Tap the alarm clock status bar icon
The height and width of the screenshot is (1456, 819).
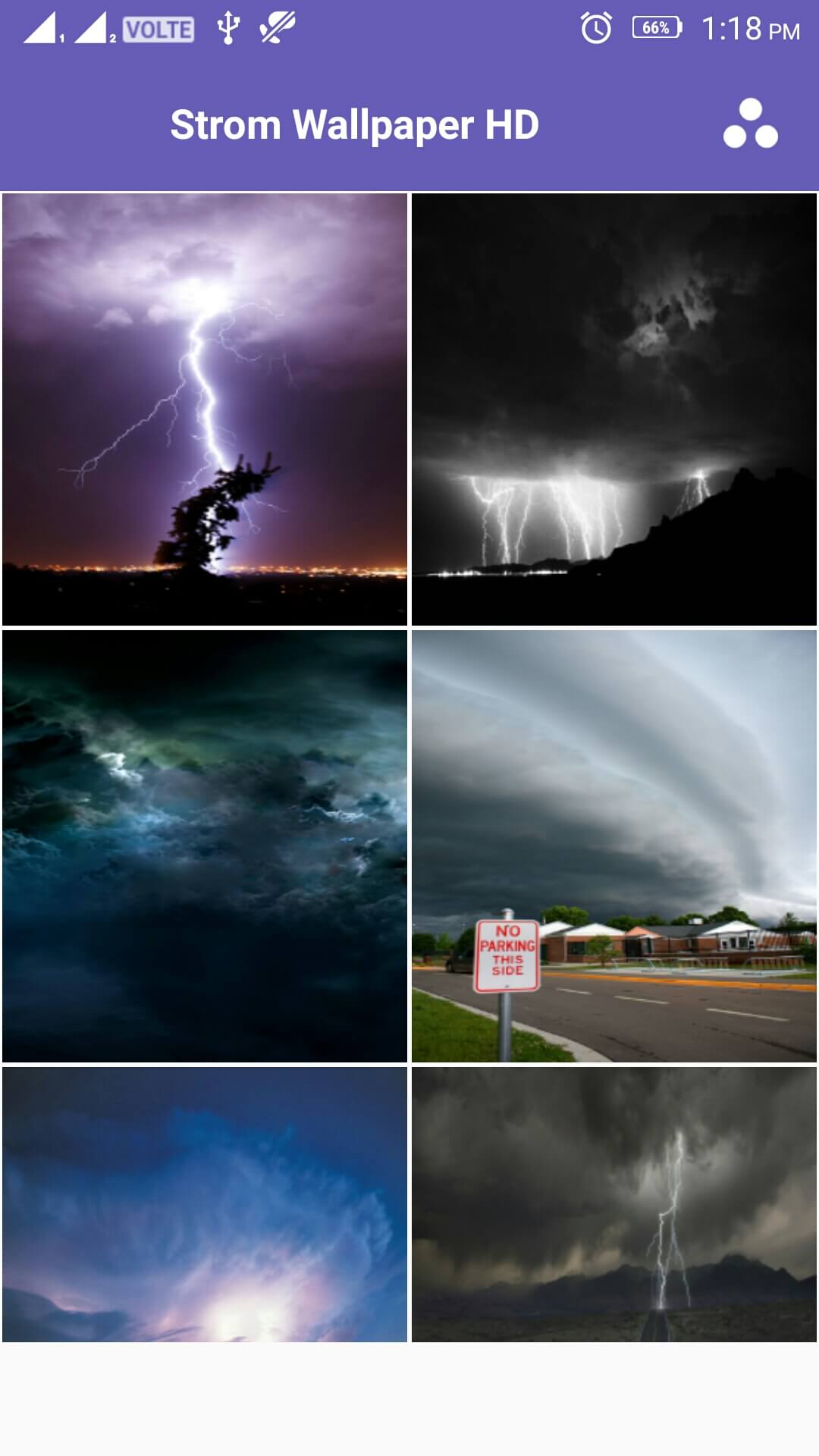[596, 30]
